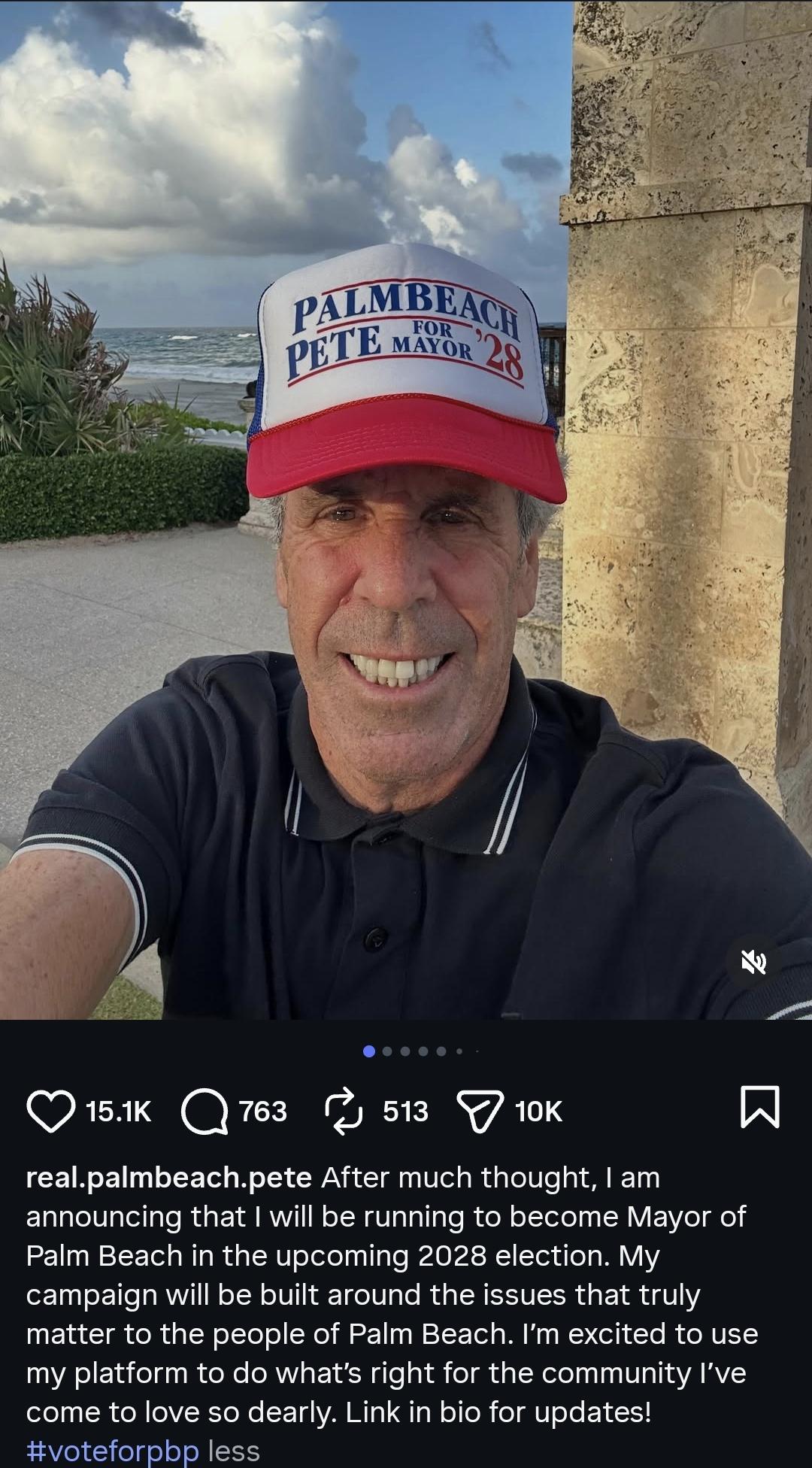Screen dimensions: 812x1468
Task: Repost this post using the repost icon
Action: [x=344, y=1111]
